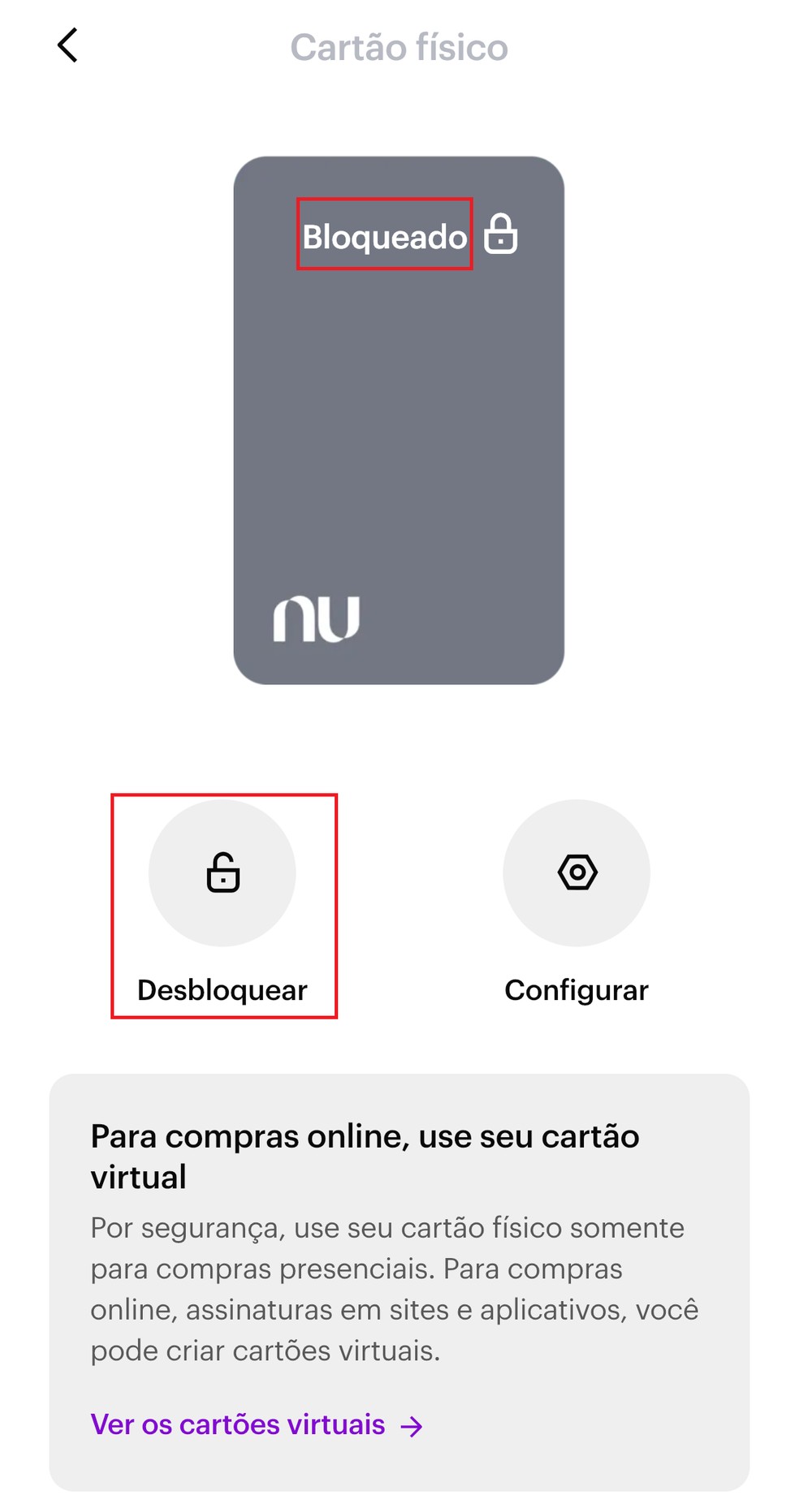Select the Cartão físico screen title
Screen dimensions: 799x1512
pos(399,47)
